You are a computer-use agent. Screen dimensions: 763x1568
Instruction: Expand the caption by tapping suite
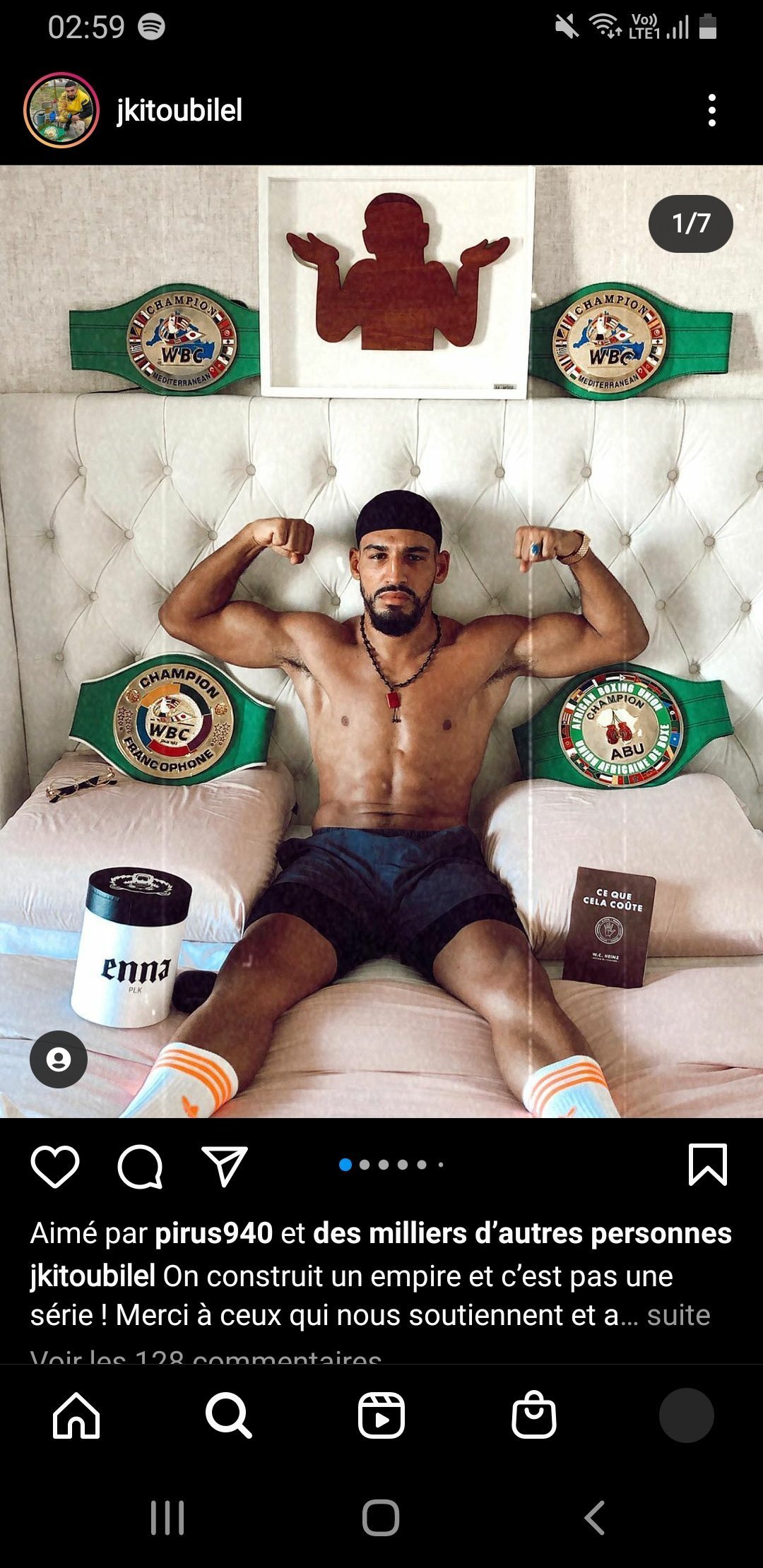pyautogui.click(x=678, y=1315)
